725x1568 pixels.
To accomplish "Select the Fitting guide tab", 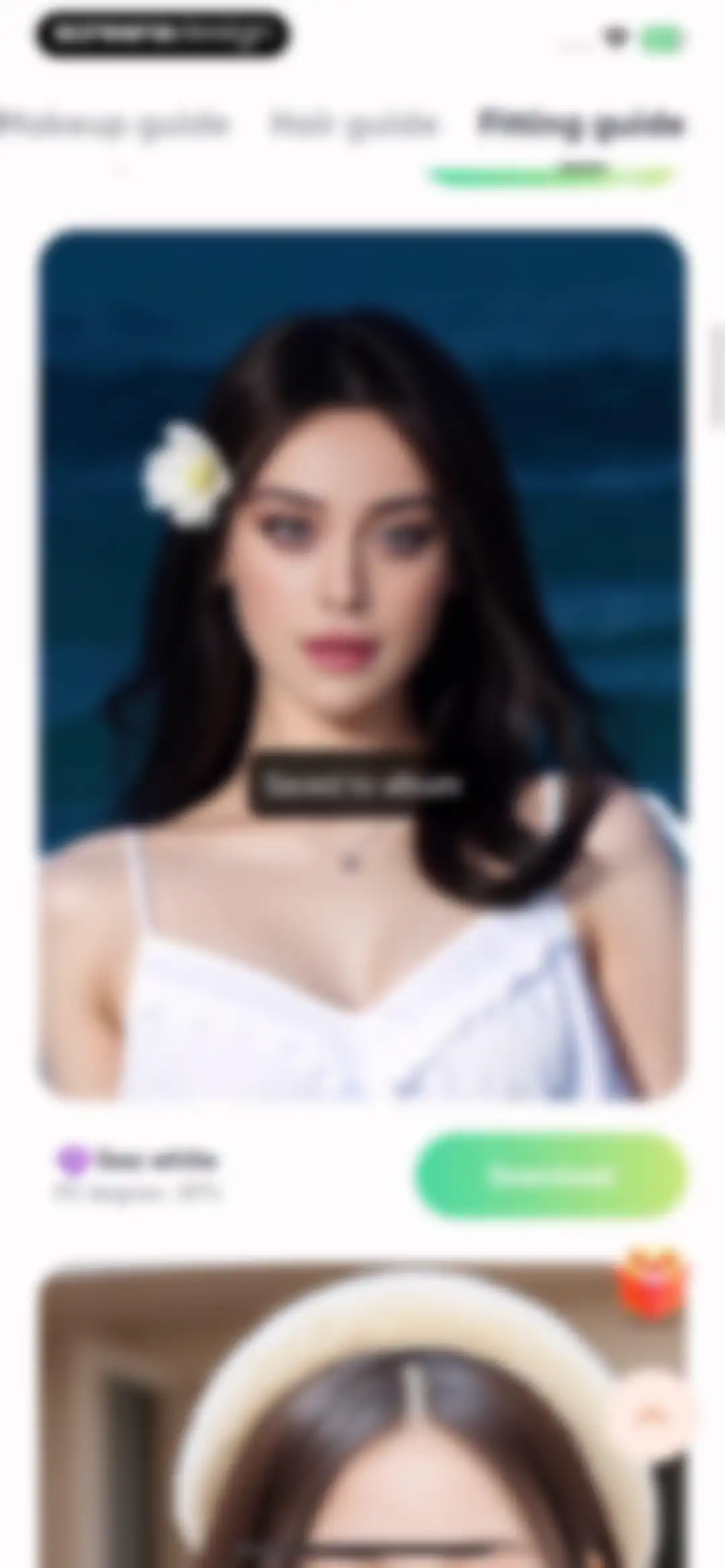I will point(580,125).
